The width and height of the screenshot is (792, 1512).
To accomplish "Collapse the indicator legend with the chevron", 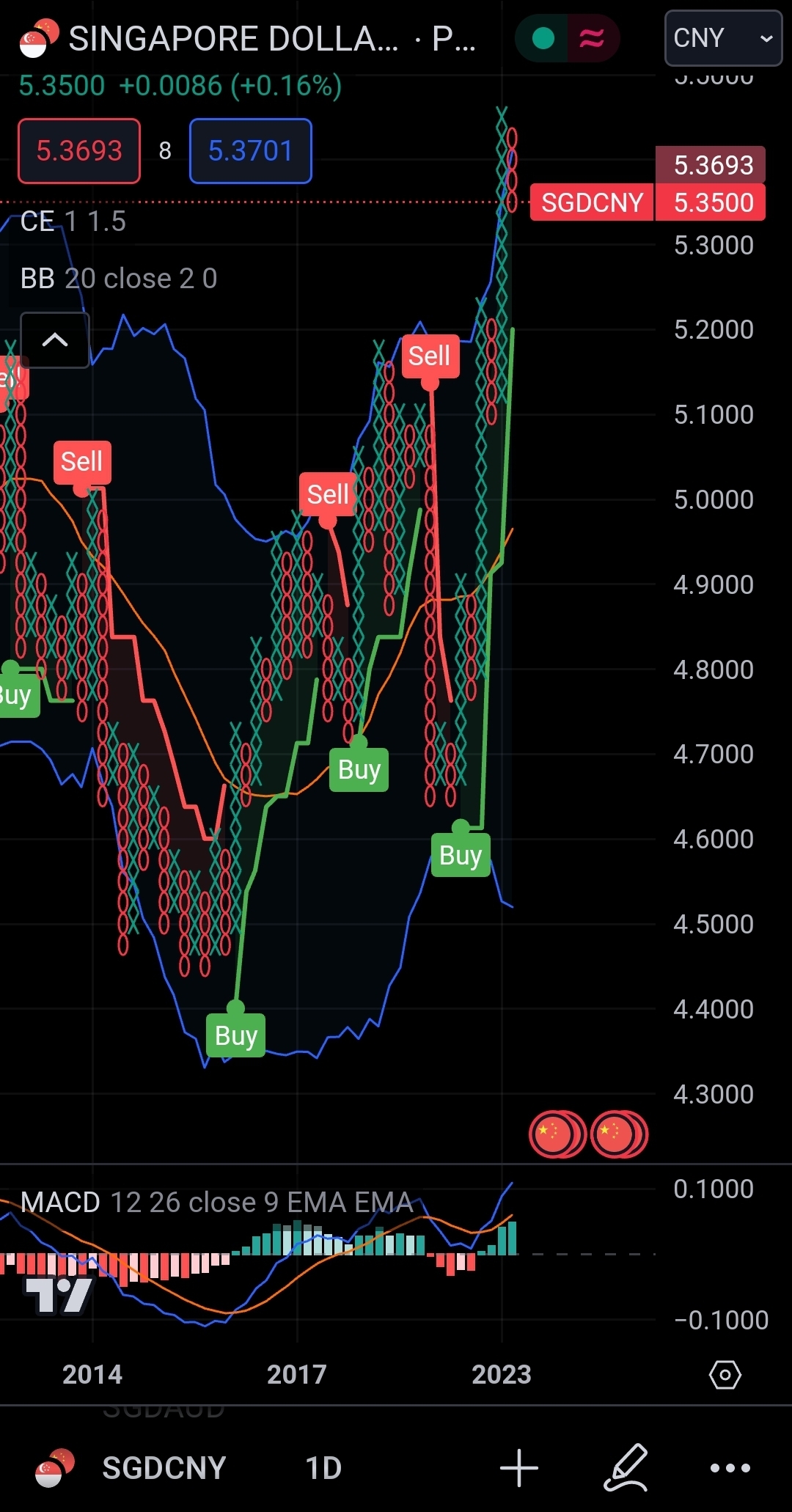I will tap(55, 340).
